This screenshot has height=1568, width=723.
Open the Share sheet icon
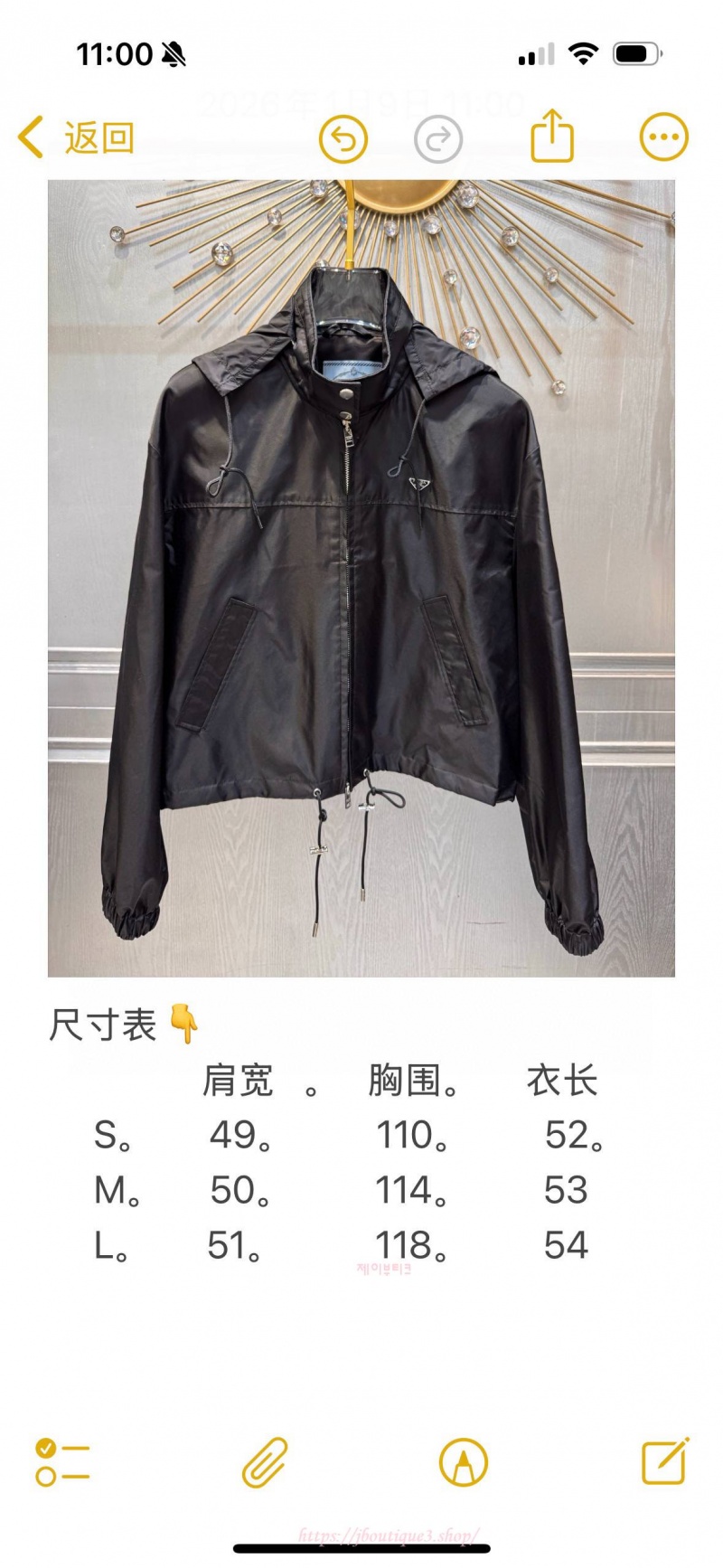click(x=554, y=136)
